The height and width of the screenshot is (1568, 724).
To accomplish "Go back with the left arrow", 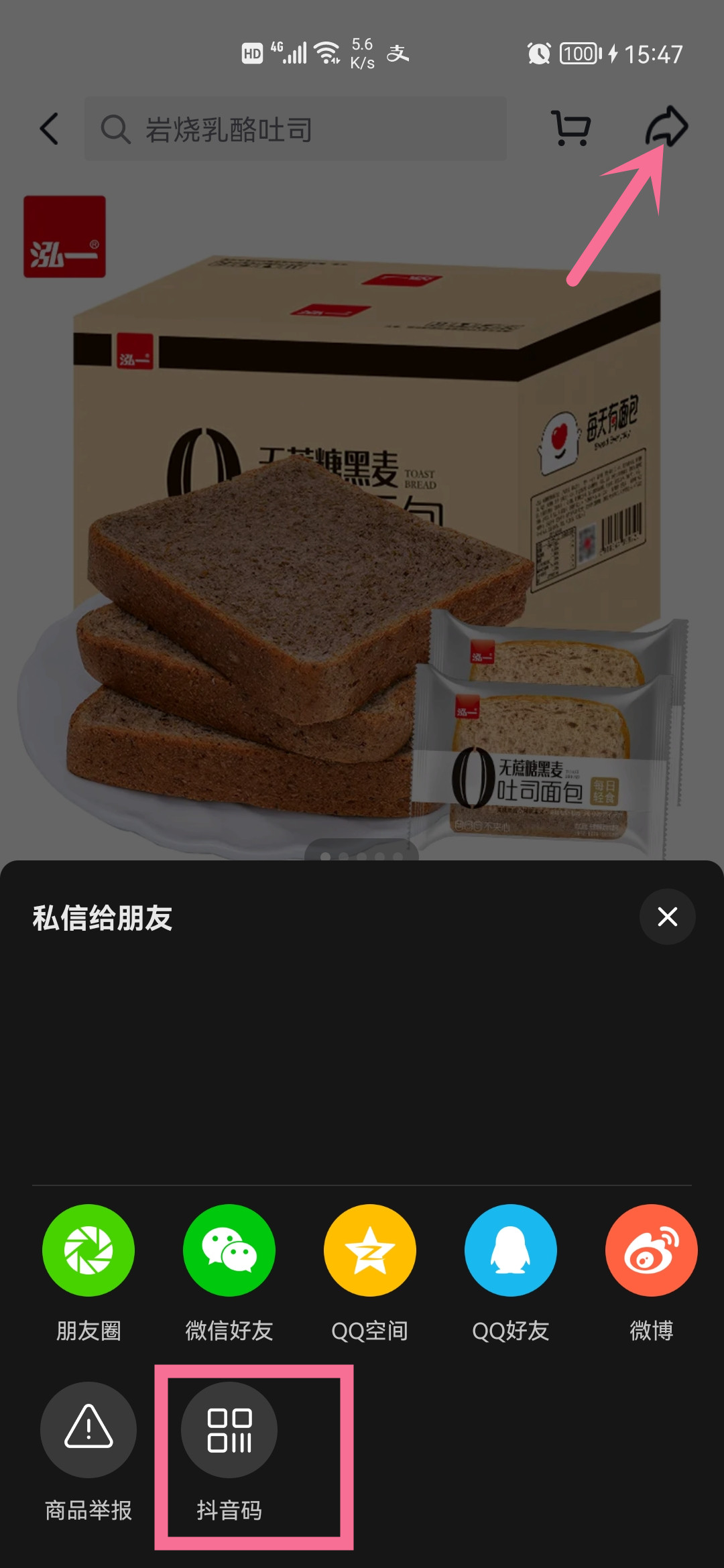I will tap(48, 128).
